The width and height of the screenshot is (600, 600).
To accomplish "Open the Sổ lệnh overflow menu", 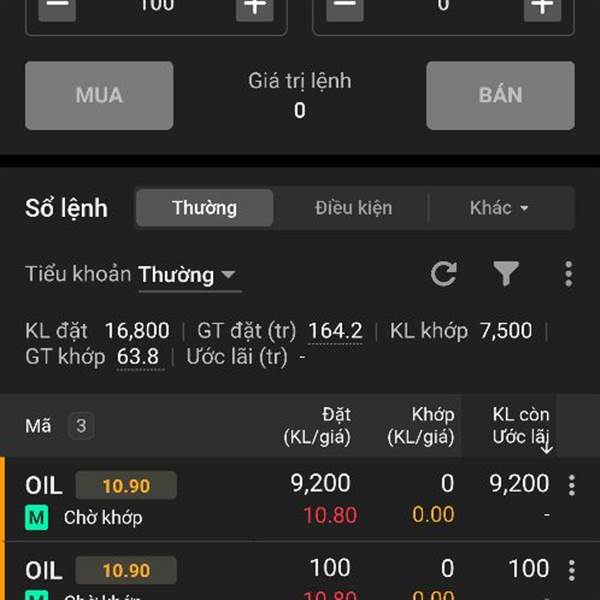I will (x=568, y=274).
